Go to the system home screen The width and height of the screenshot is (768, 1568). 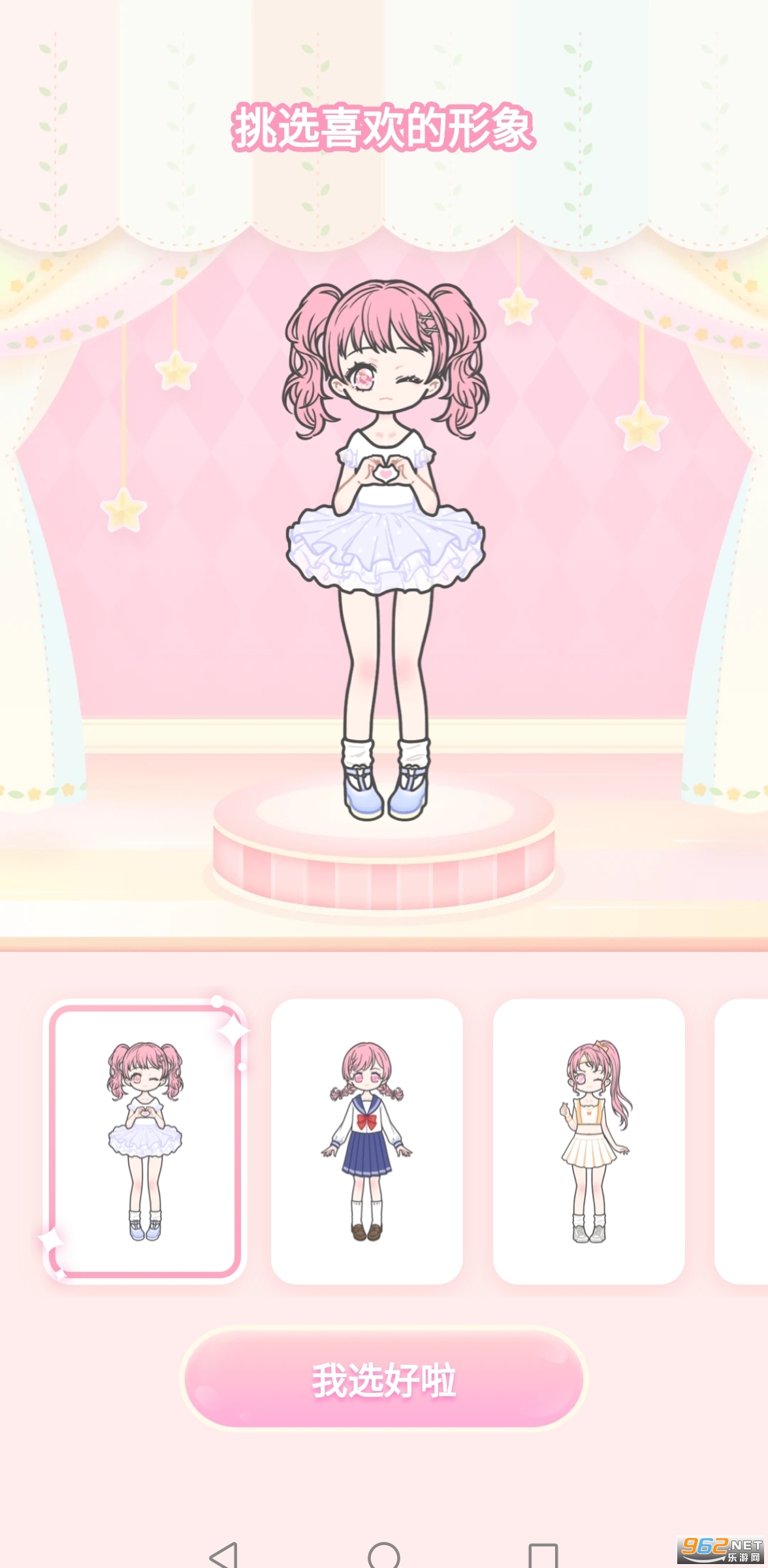pyautogui.click(x=384, y=1556)
